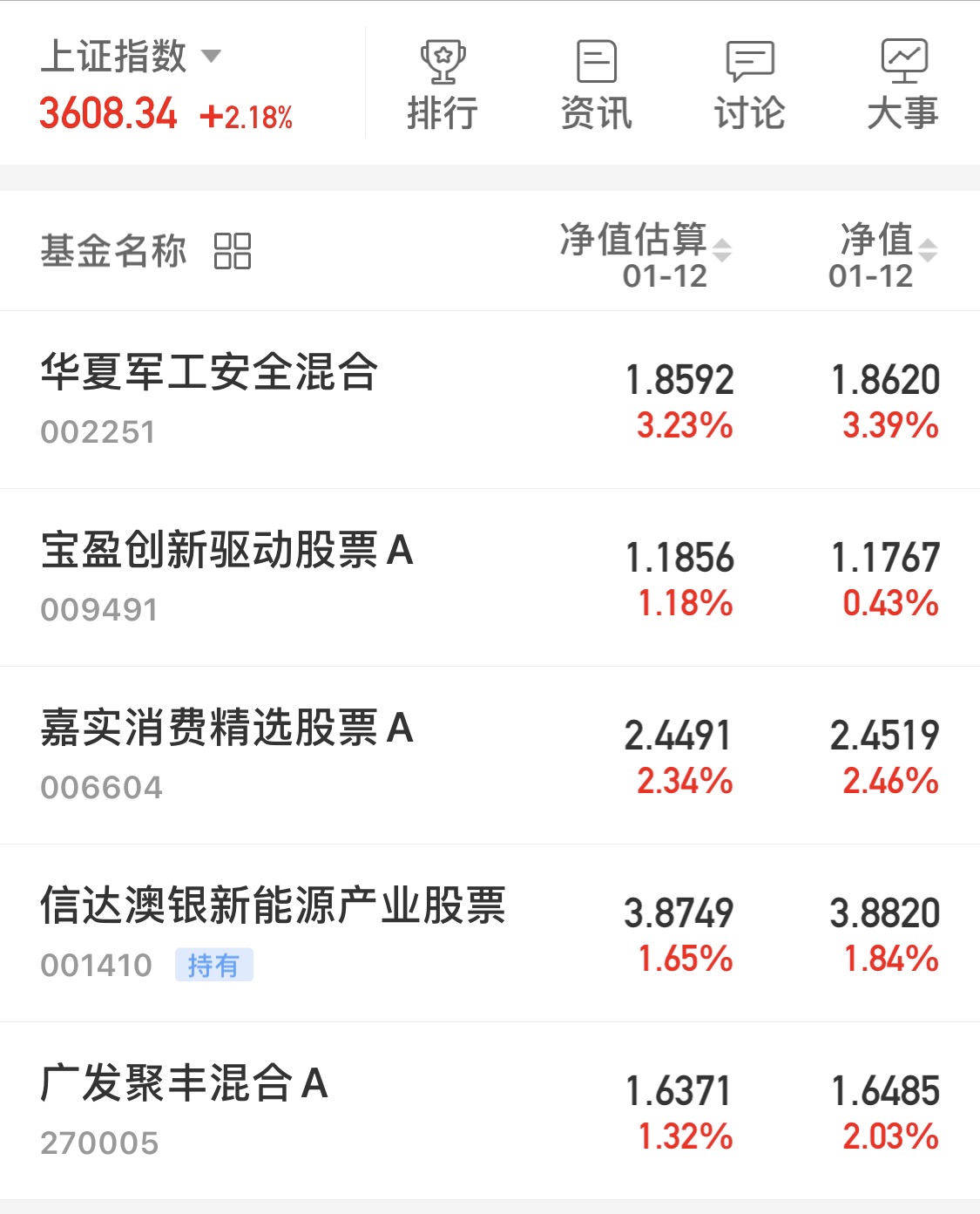The width and height of the screenshot is (980, 1214).
Task: Click the grid view icon beside 基金名称
Action: coord(231,252)
